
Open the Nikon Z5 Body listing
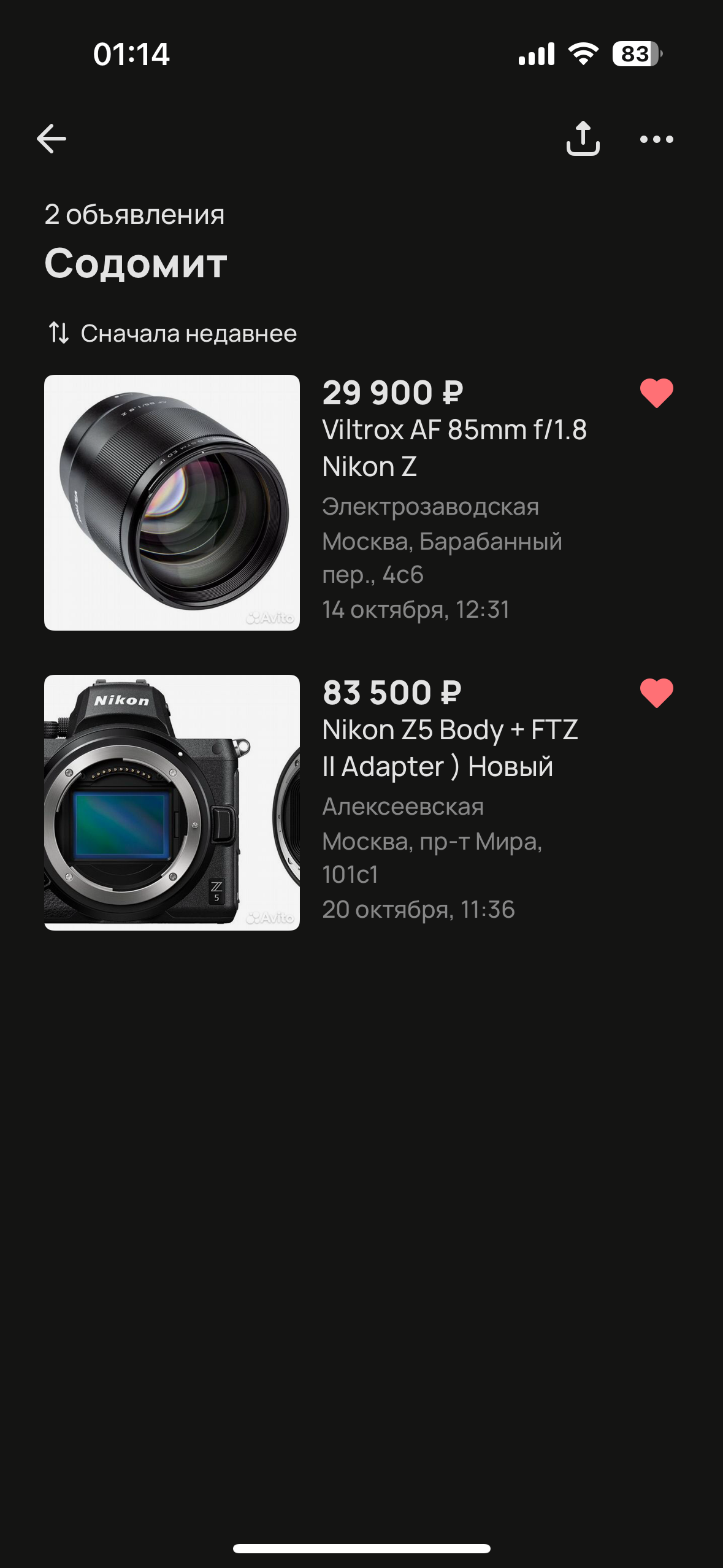[449, 748]
